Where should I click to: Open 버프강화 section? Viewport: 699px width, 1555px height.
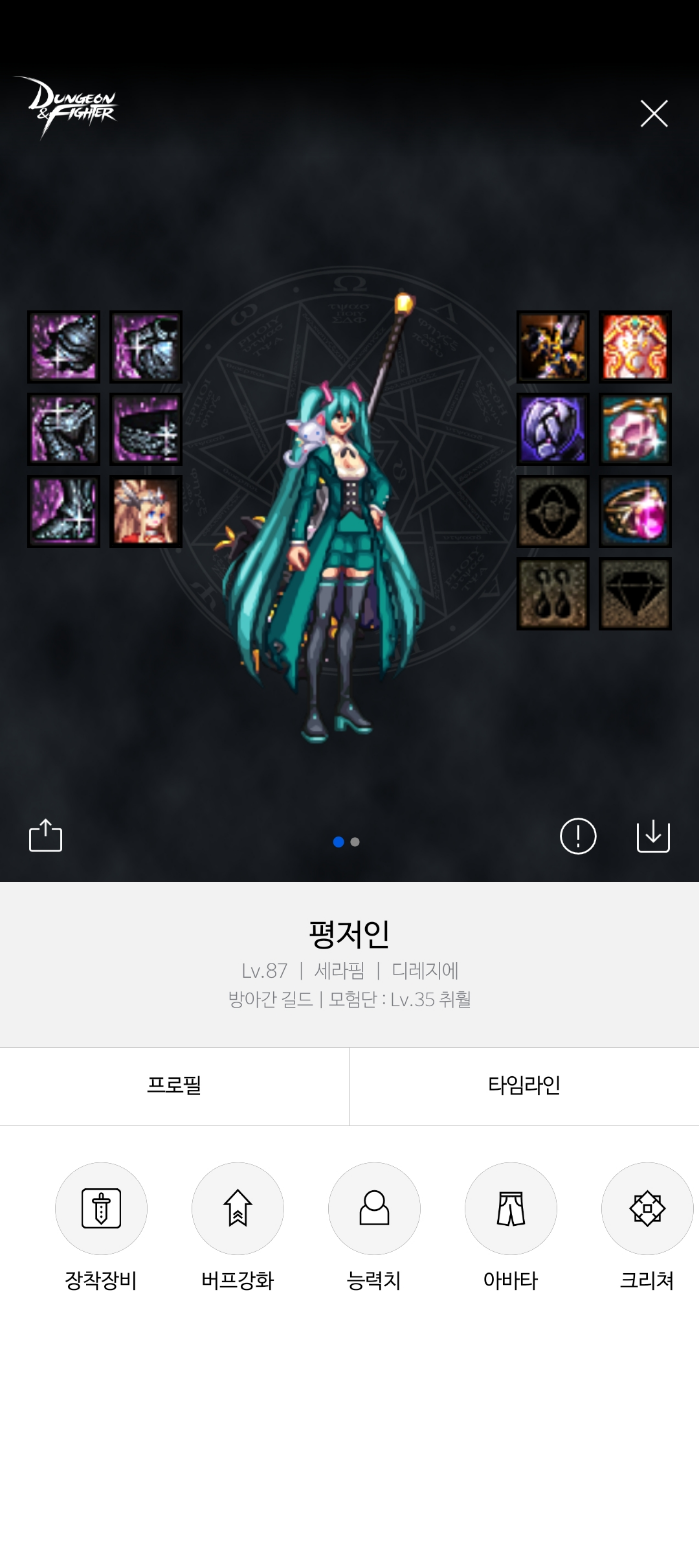pyautogui.click(x=237, y=1208)
